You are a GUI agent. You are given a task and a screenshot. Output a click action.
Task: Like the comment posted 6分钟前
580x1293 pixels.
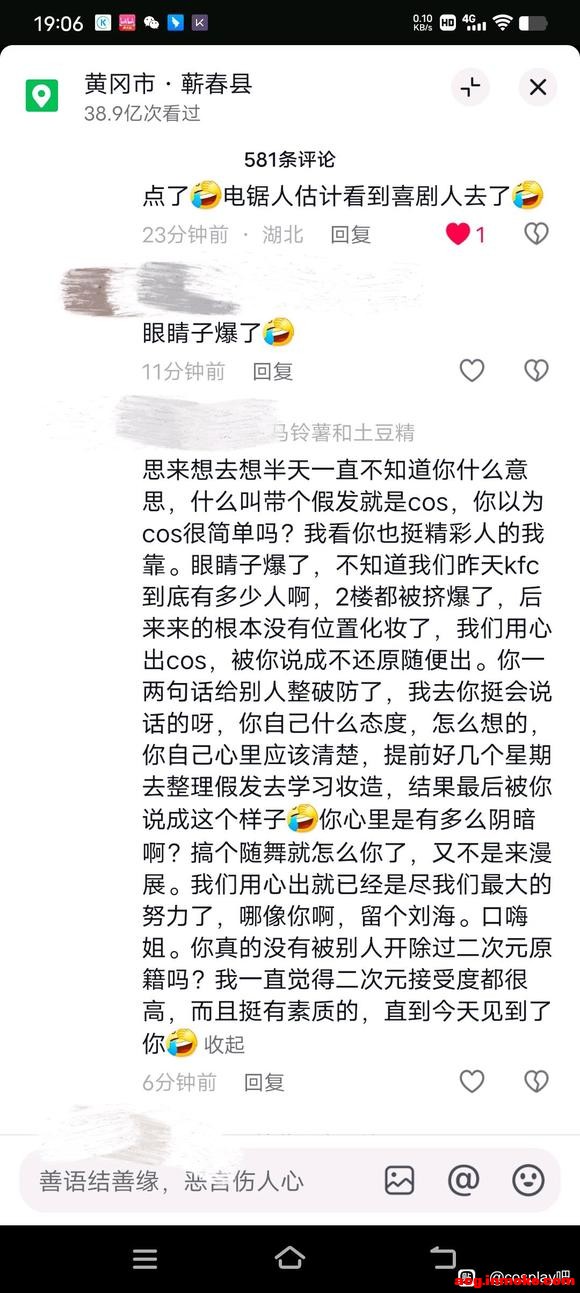[471, 1081]
